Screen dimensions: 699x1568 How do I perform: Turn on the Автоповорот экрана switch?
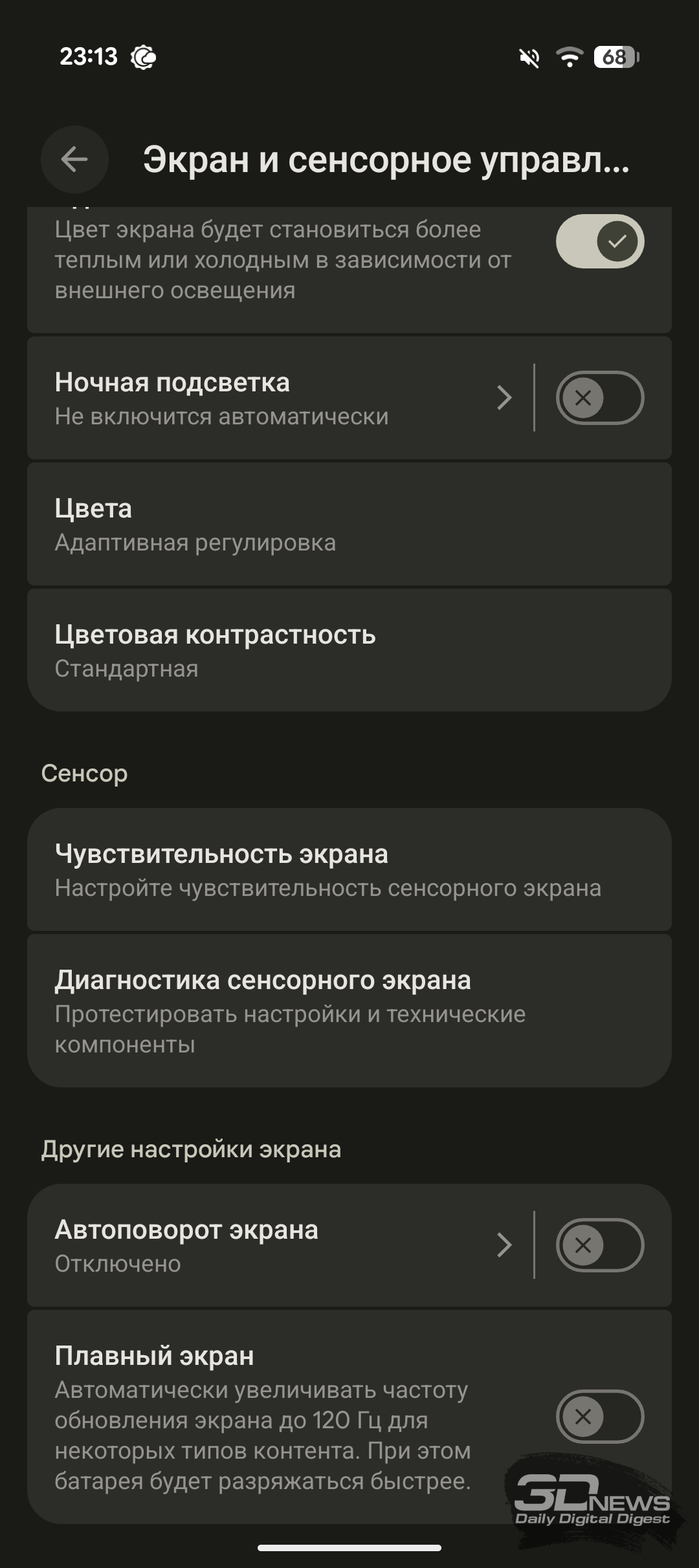click(x=600, y=1245)
